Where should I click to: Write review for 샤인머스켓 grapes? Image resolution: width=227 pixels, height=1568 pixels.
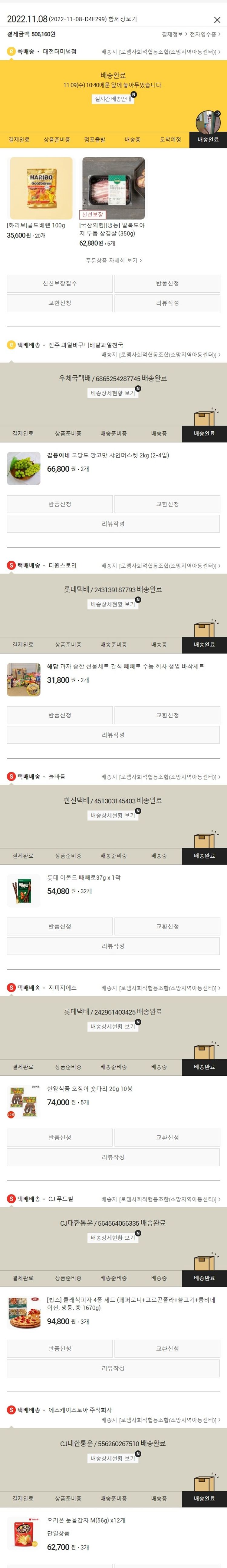(113, 523)
